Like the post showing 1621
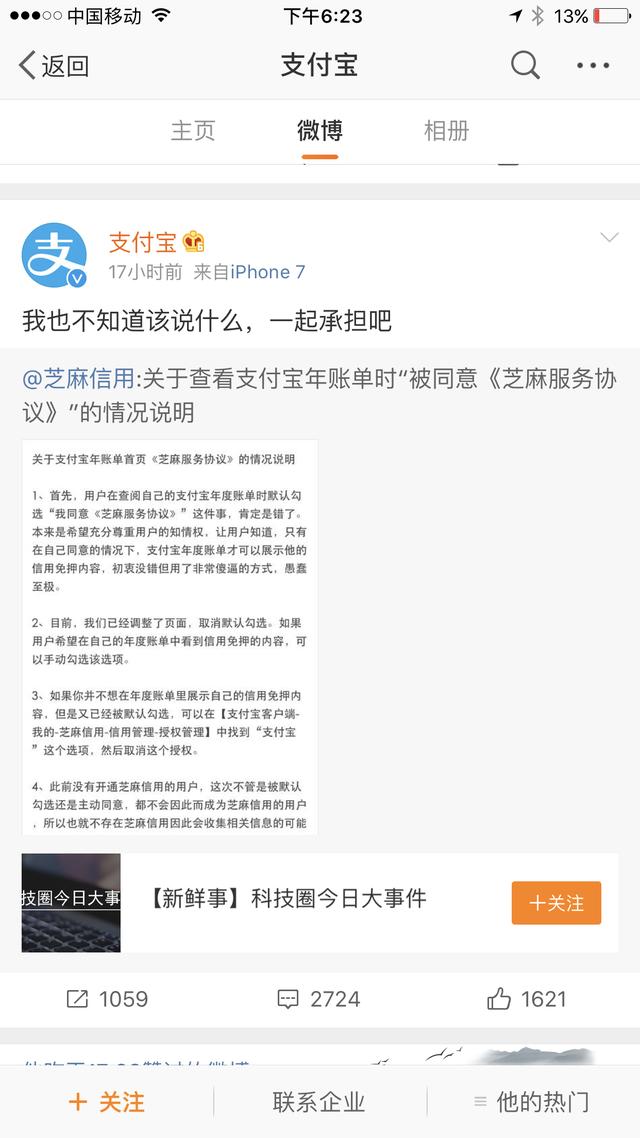Image resolution: width=640 pixels, height=1138 pixels. pos(526,999)
